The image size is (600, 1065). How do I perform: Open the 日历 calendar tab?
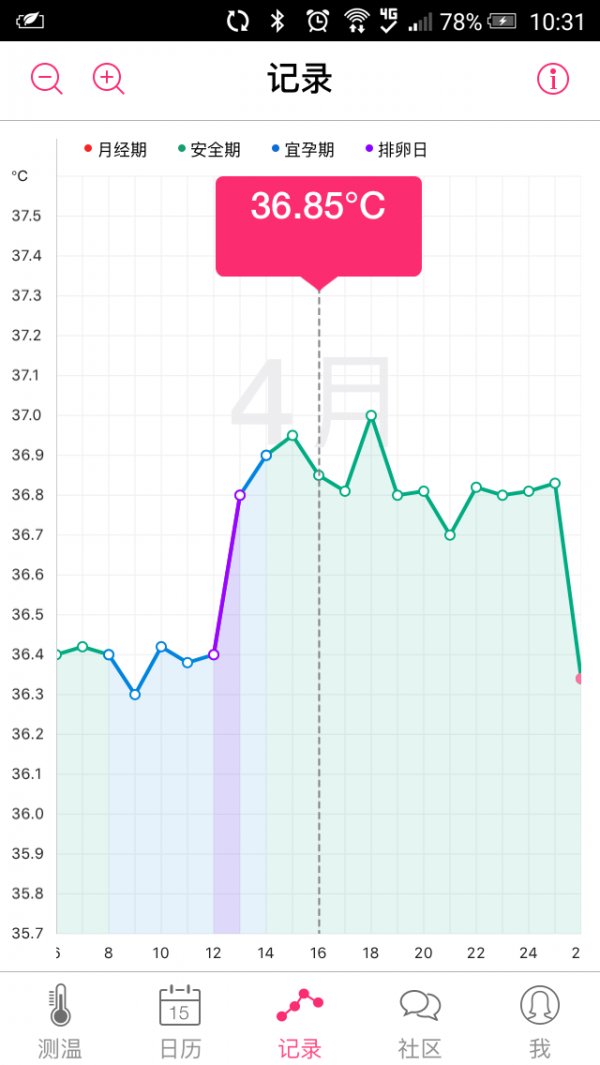(x=180, y=1020)
